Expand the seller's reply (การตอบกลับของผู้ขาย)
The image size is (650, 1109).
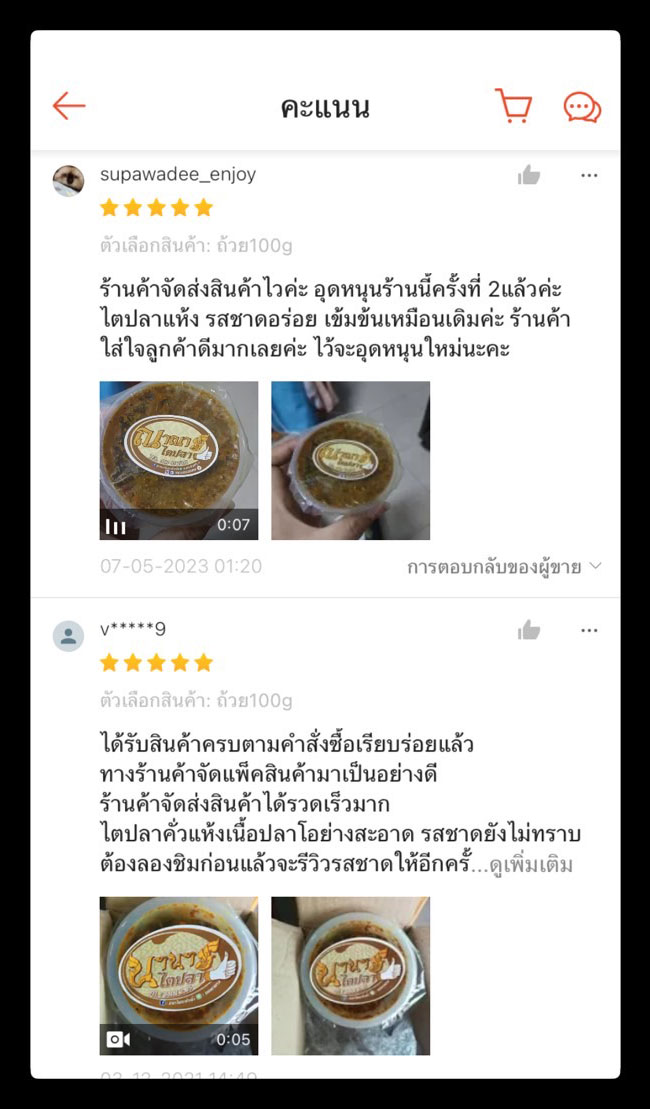coord(504,567)
